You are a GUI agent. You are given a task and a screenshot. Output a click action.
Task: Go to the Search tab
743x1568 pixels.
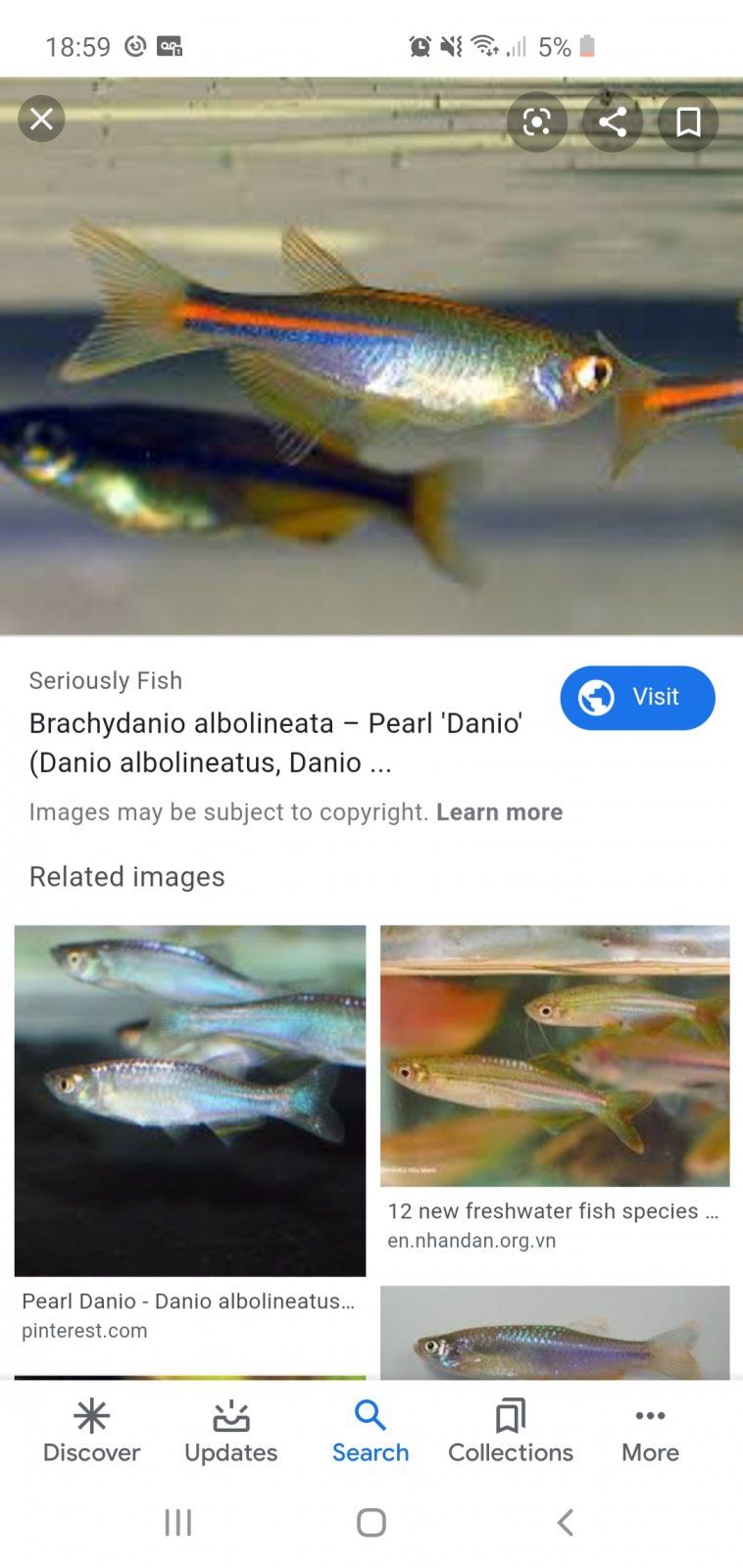click(x=371, y=1432)
